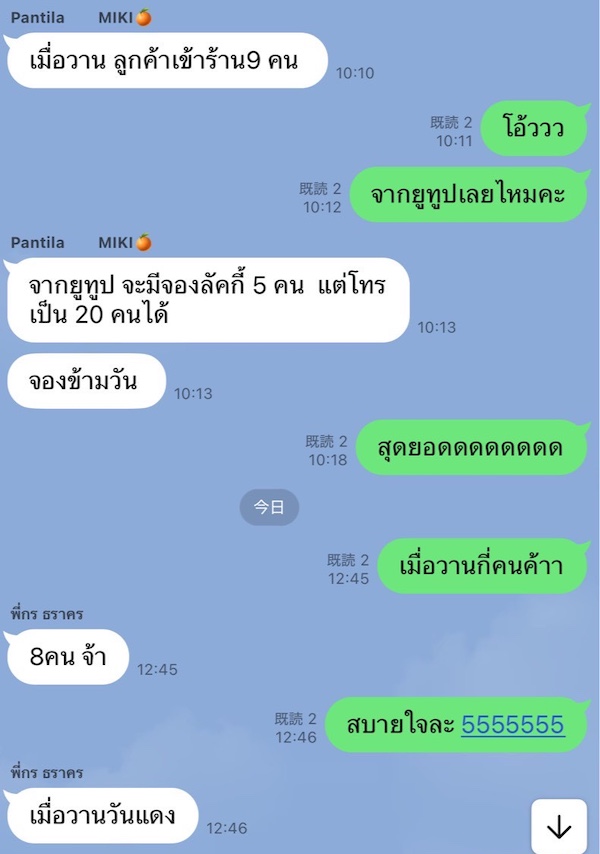
Task: Open the 5555555 link in the message
Action: coord(513,724)
